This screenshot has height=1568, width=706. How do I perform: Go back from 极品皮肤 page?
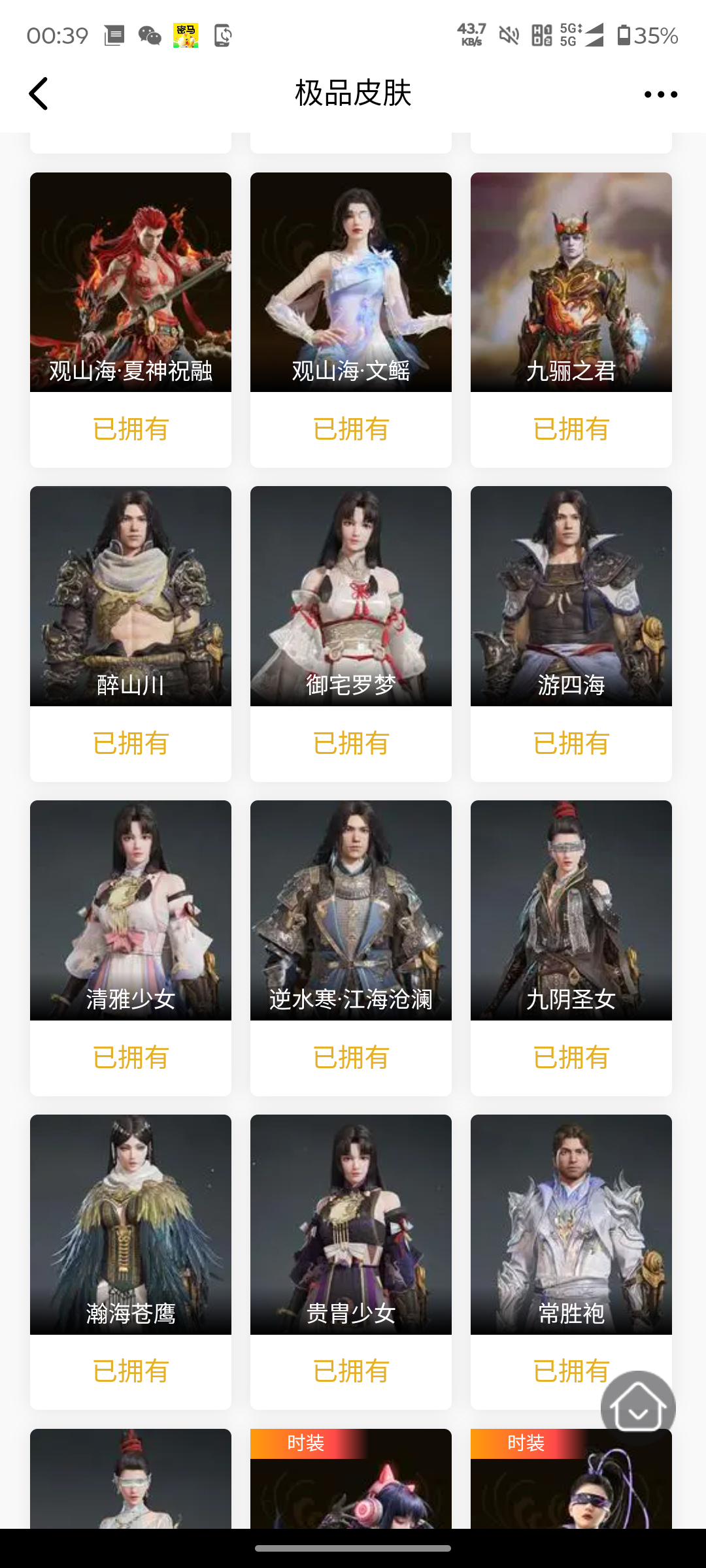(x=39, y=94)
